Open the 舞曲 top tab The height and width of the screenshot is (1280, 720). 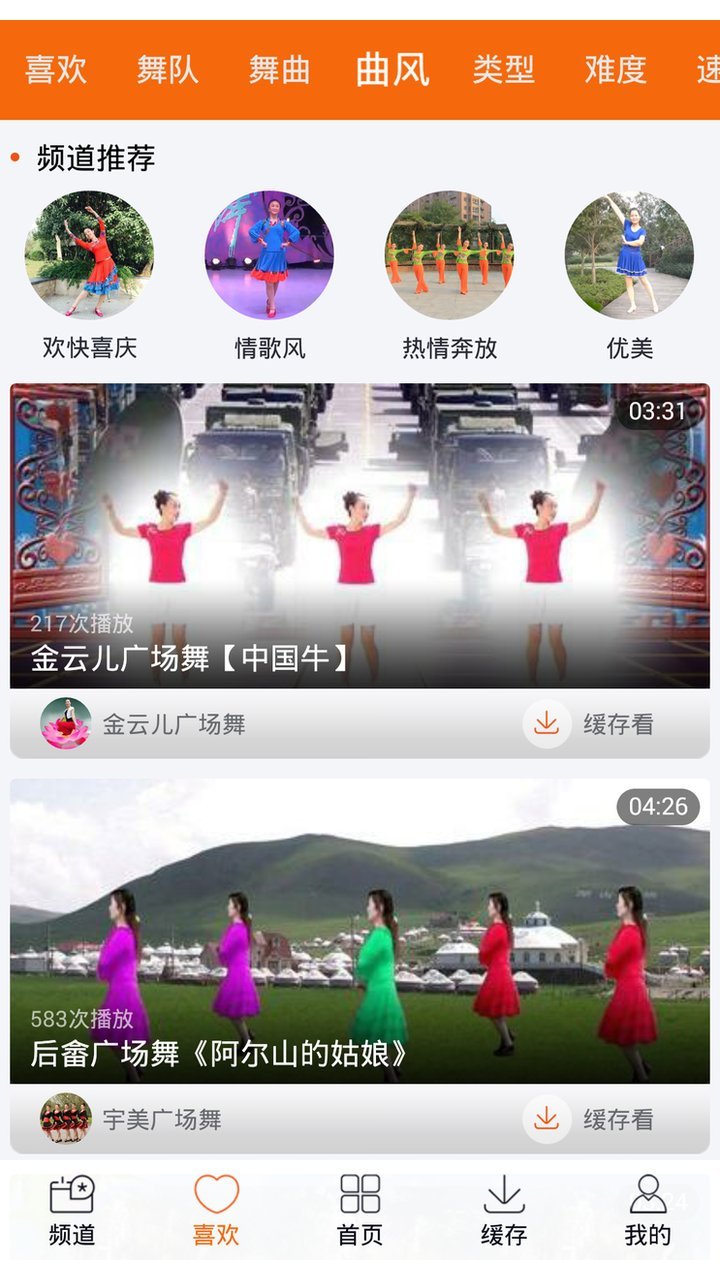pos(279,70)
